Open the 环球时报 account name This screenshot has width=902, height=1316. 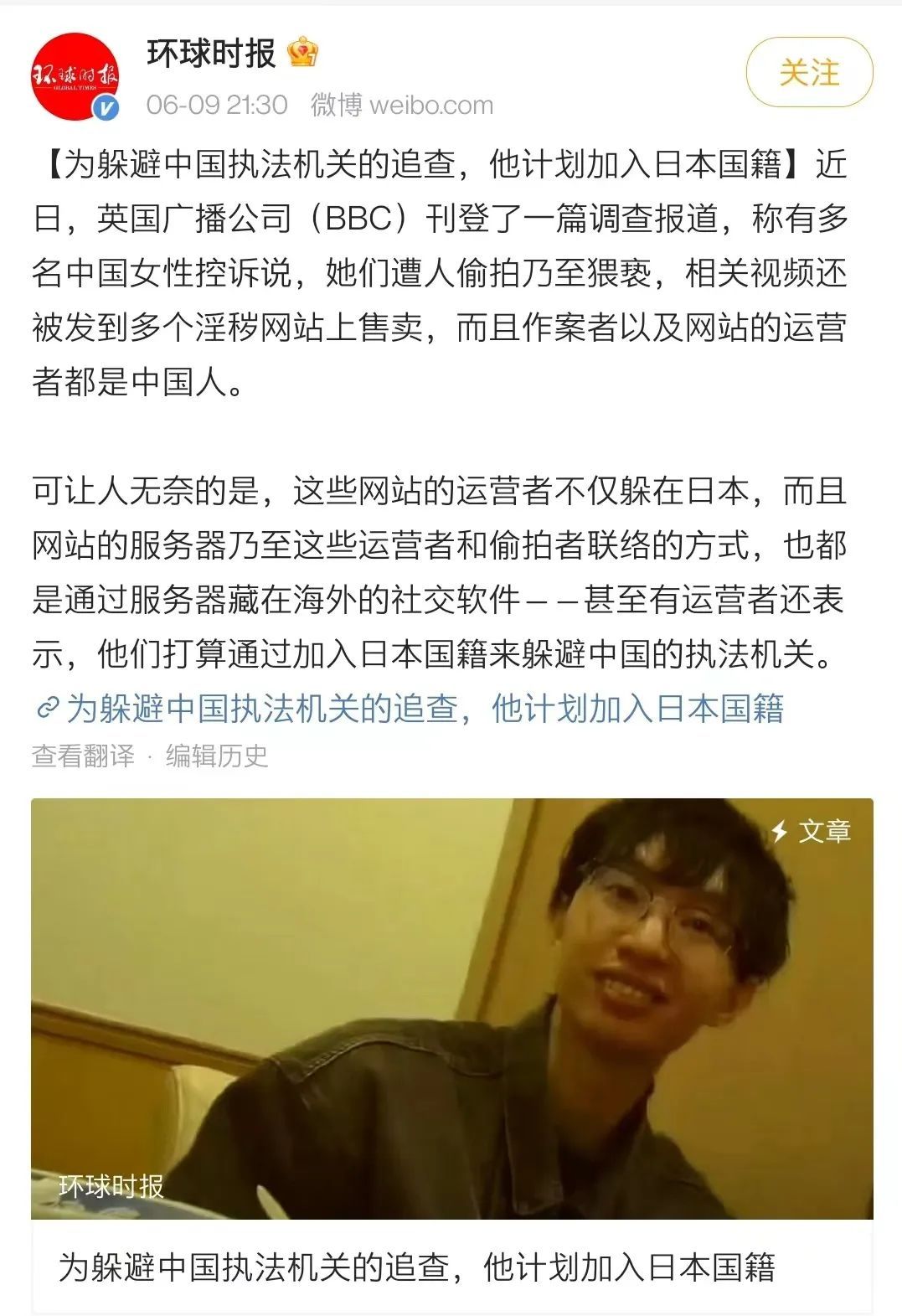(x=211, y=54)
